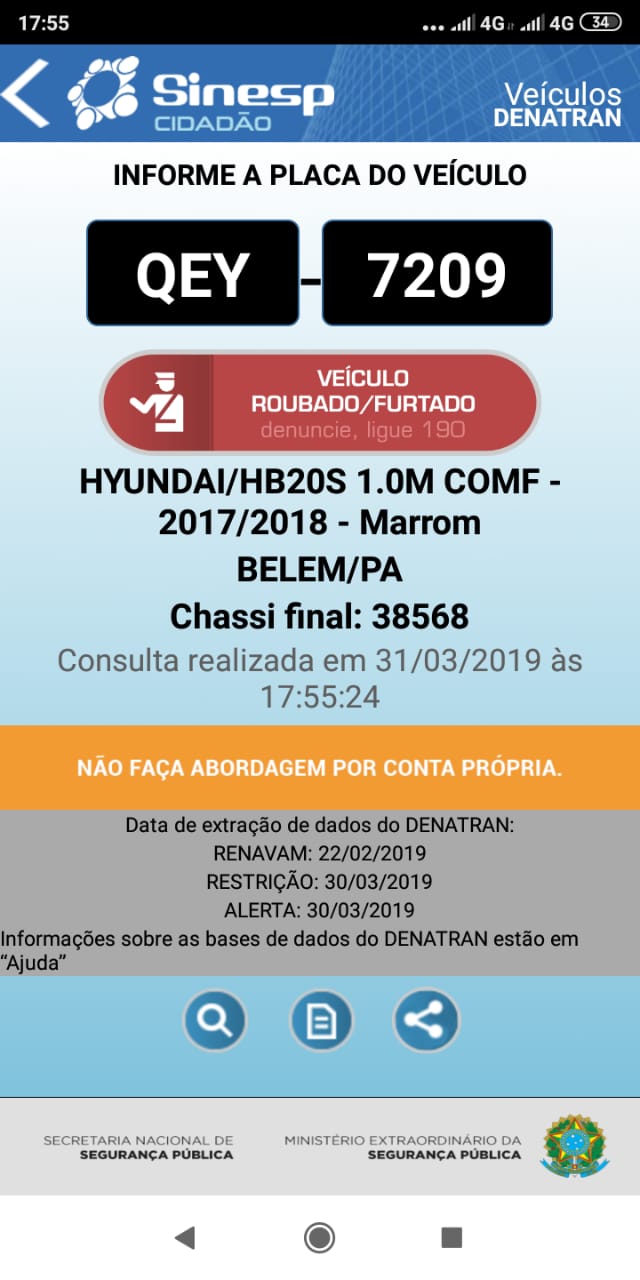640x1280 pixels.
Task: Share this vehicle query result
Action: click(x=426, y=1020)
